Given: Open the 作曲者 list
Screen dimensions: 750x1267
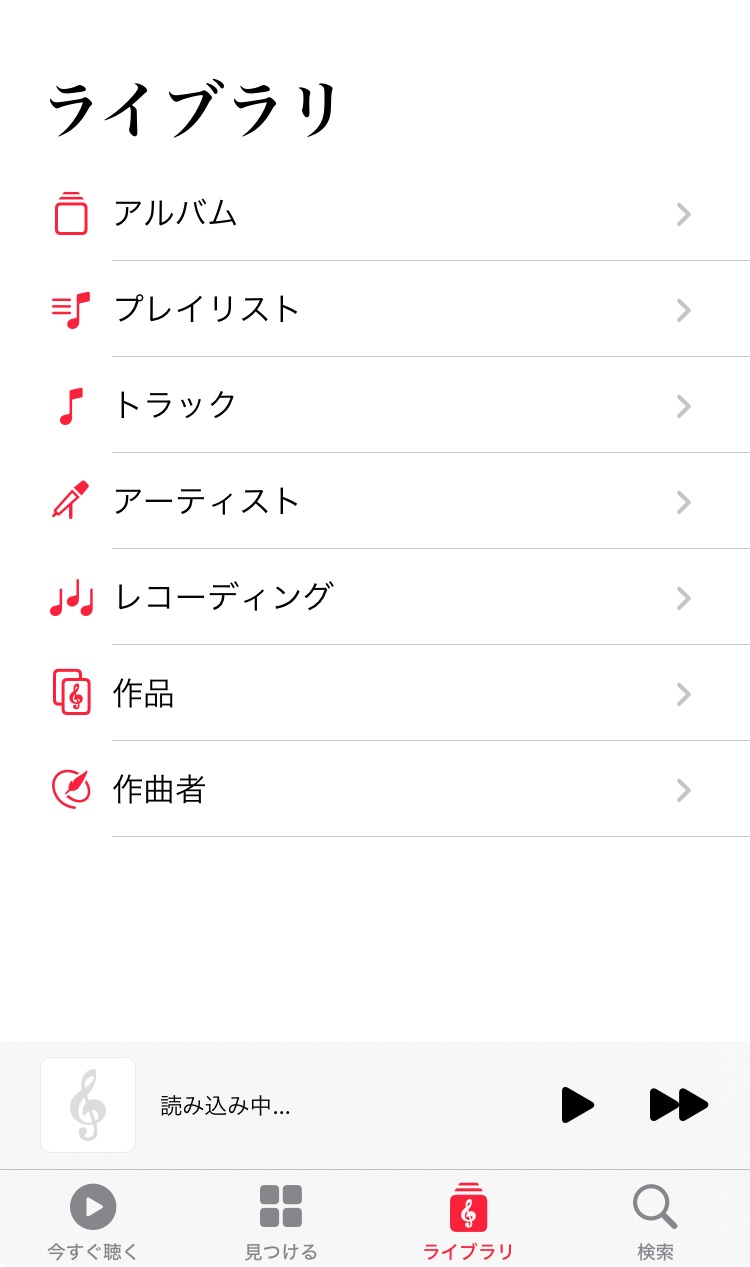Looking at the screenshot, I should [x=159, y=789].
